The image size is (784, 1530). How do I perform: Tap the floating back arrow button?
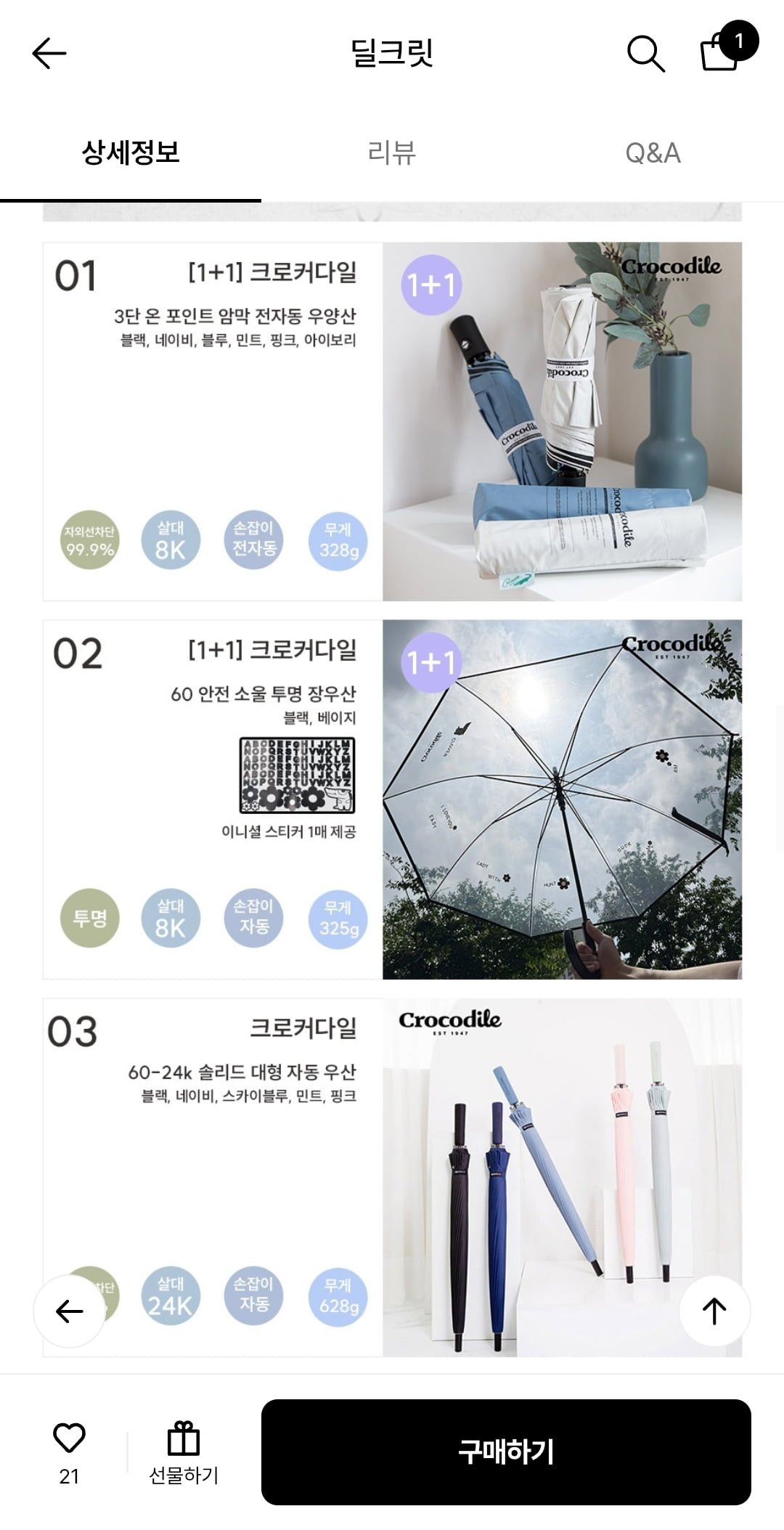tap(70, 1311)
